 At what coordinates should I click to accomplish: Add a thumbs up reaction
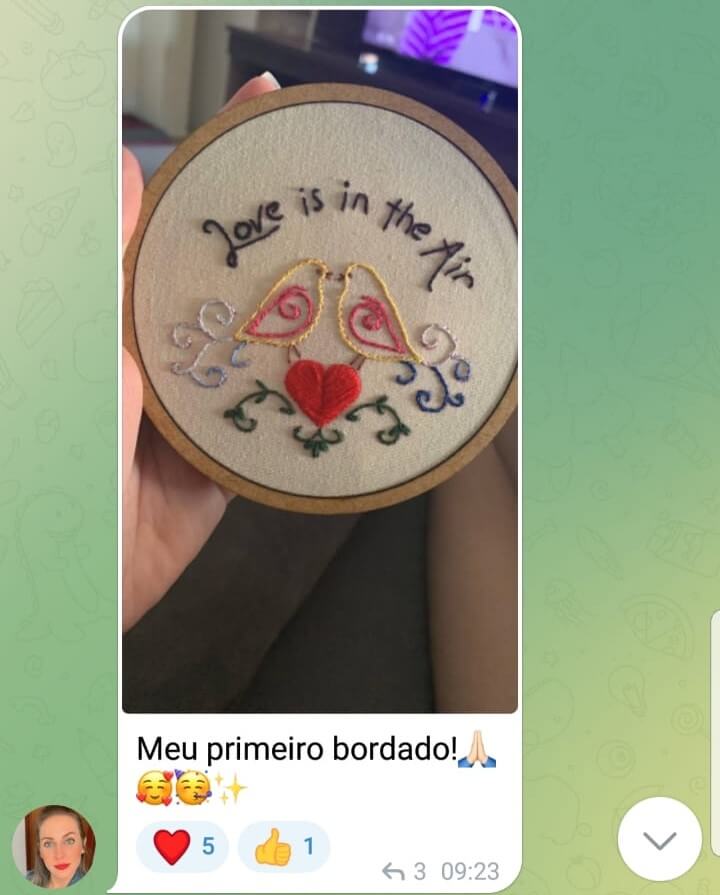(x=284, y=847)
